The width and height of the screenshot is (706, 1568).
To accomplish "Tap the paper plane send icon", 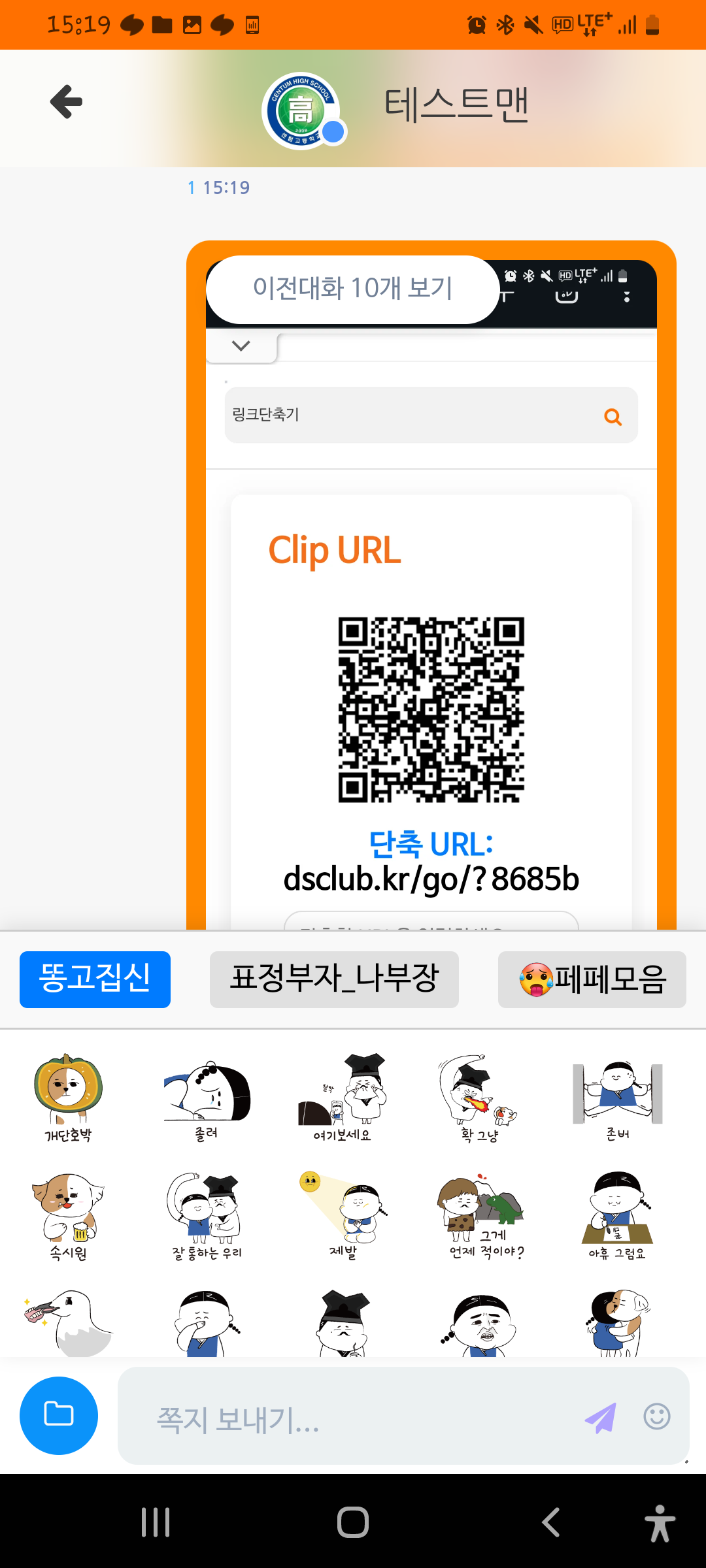I will 600,1418.
